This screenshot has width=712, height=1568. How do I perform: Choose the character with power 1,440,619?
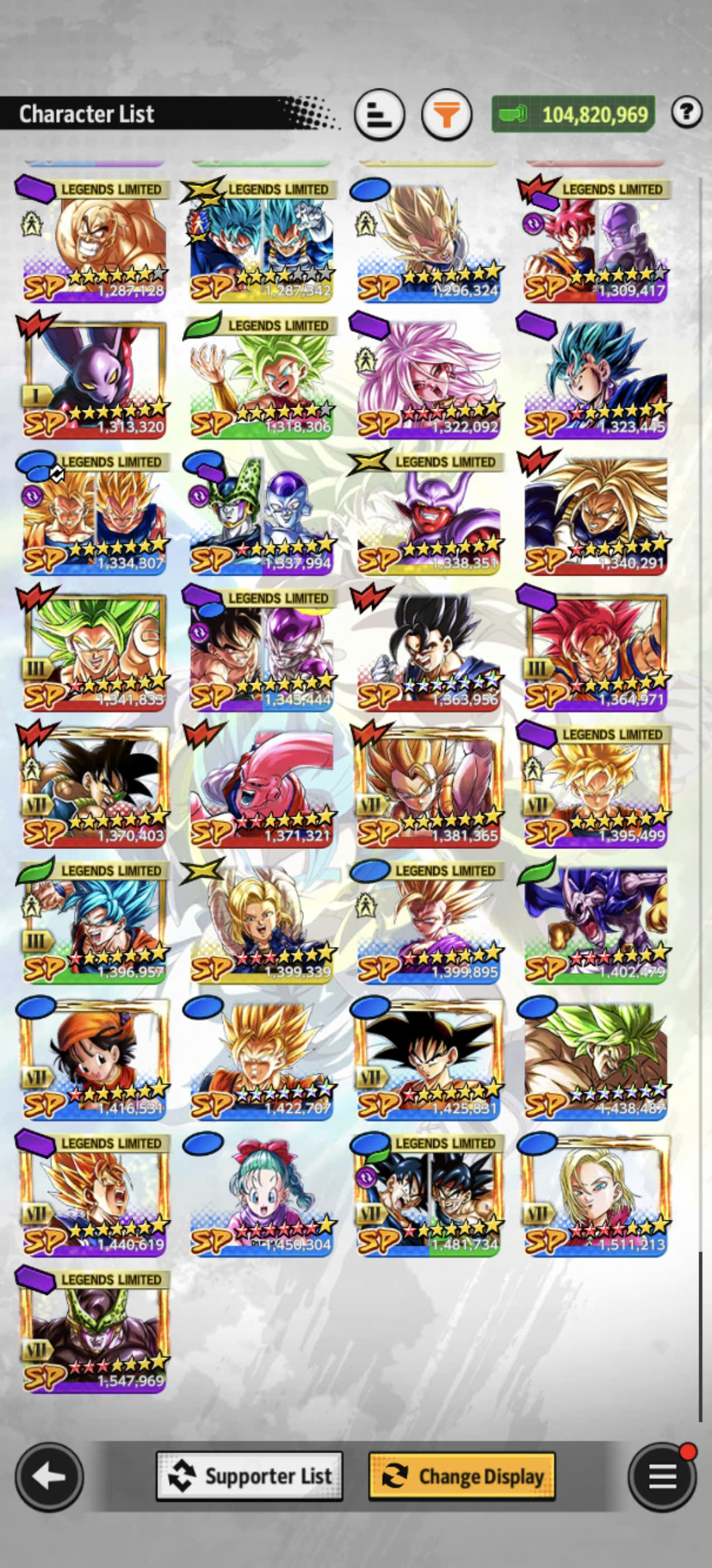click(95, 1194)
